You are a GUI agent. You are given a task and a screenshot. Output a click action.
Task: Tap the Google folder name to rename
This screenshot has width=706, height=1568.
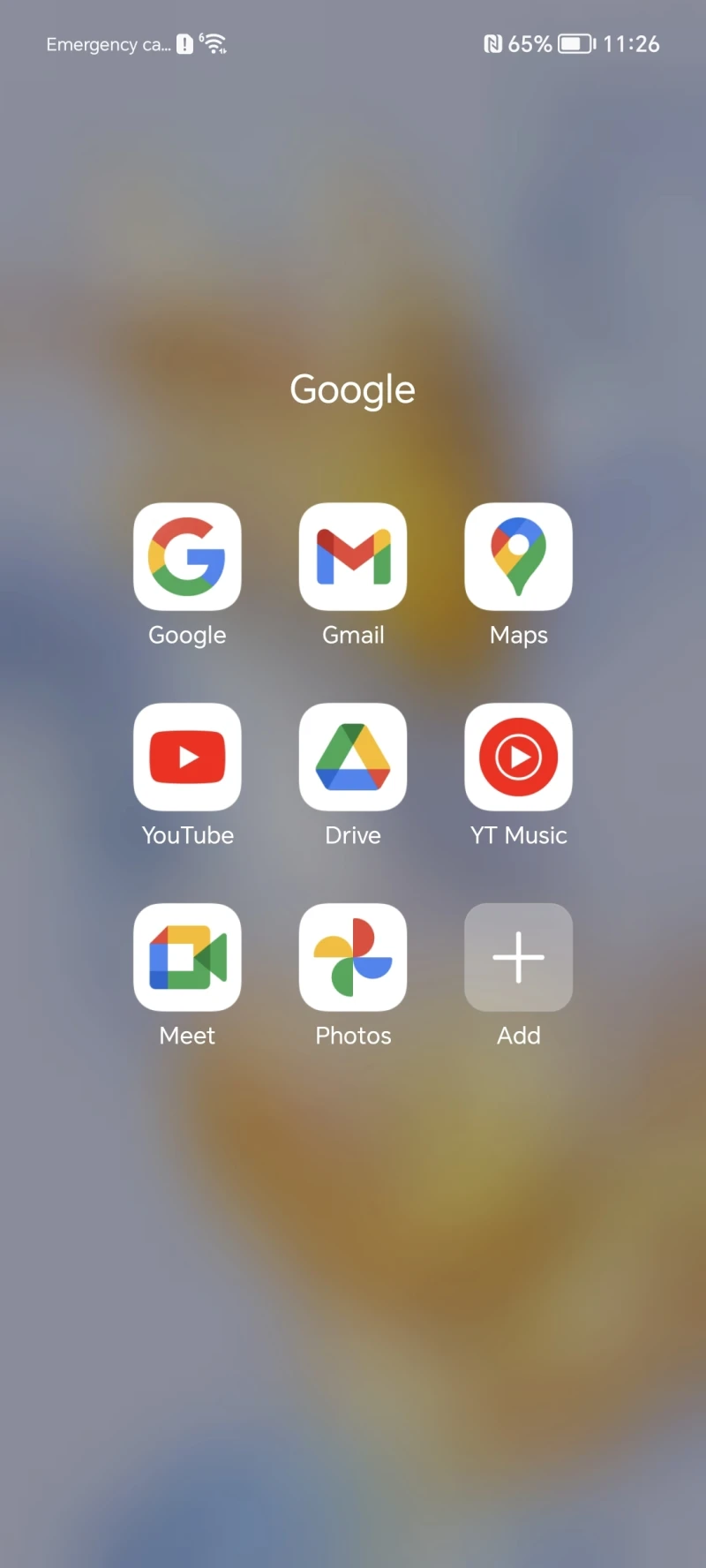coord(353,389)
